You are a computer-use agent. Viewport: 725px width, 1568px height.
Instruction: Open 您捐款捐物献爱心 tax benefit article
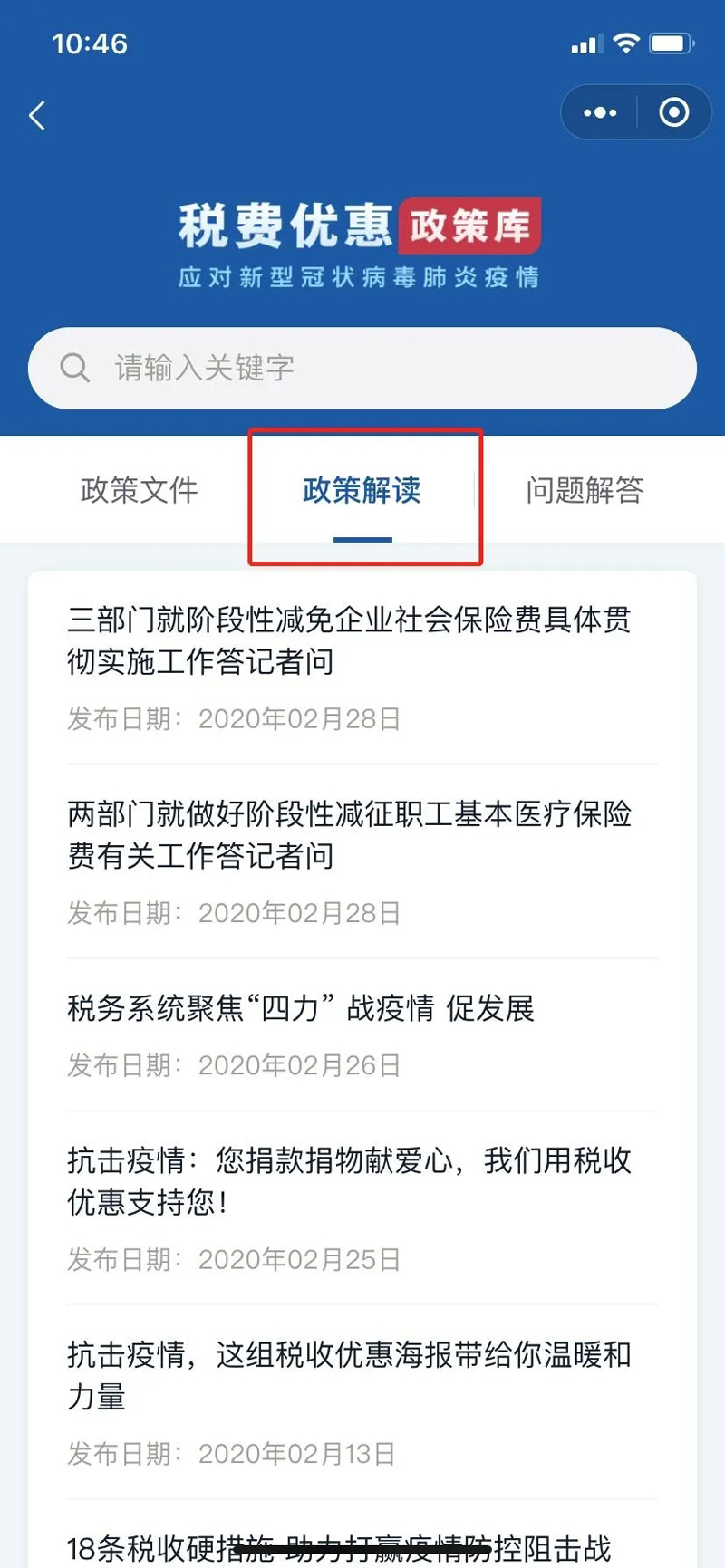tap(362, 1208)
